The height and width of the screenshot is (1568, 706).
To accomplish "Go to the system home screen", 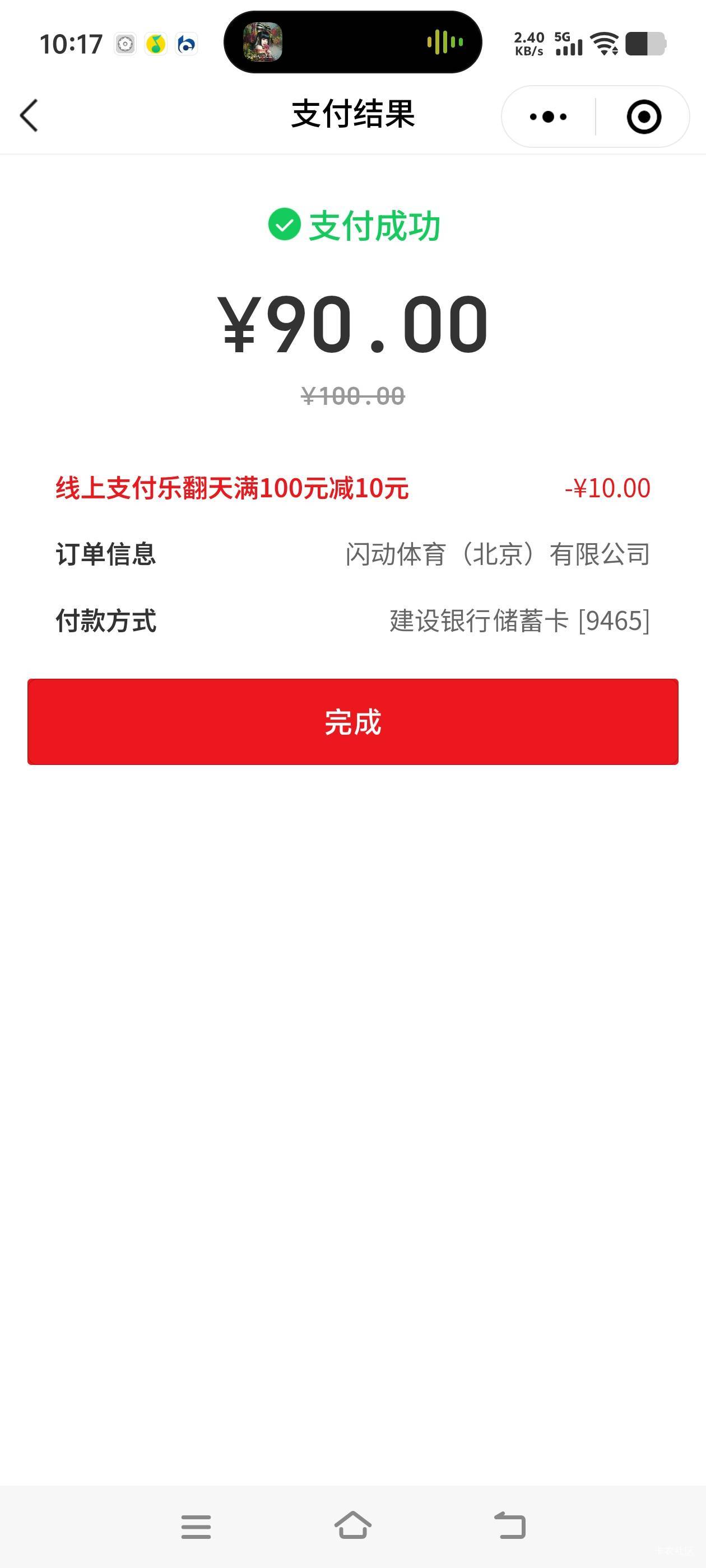I will pos(352,1525).
